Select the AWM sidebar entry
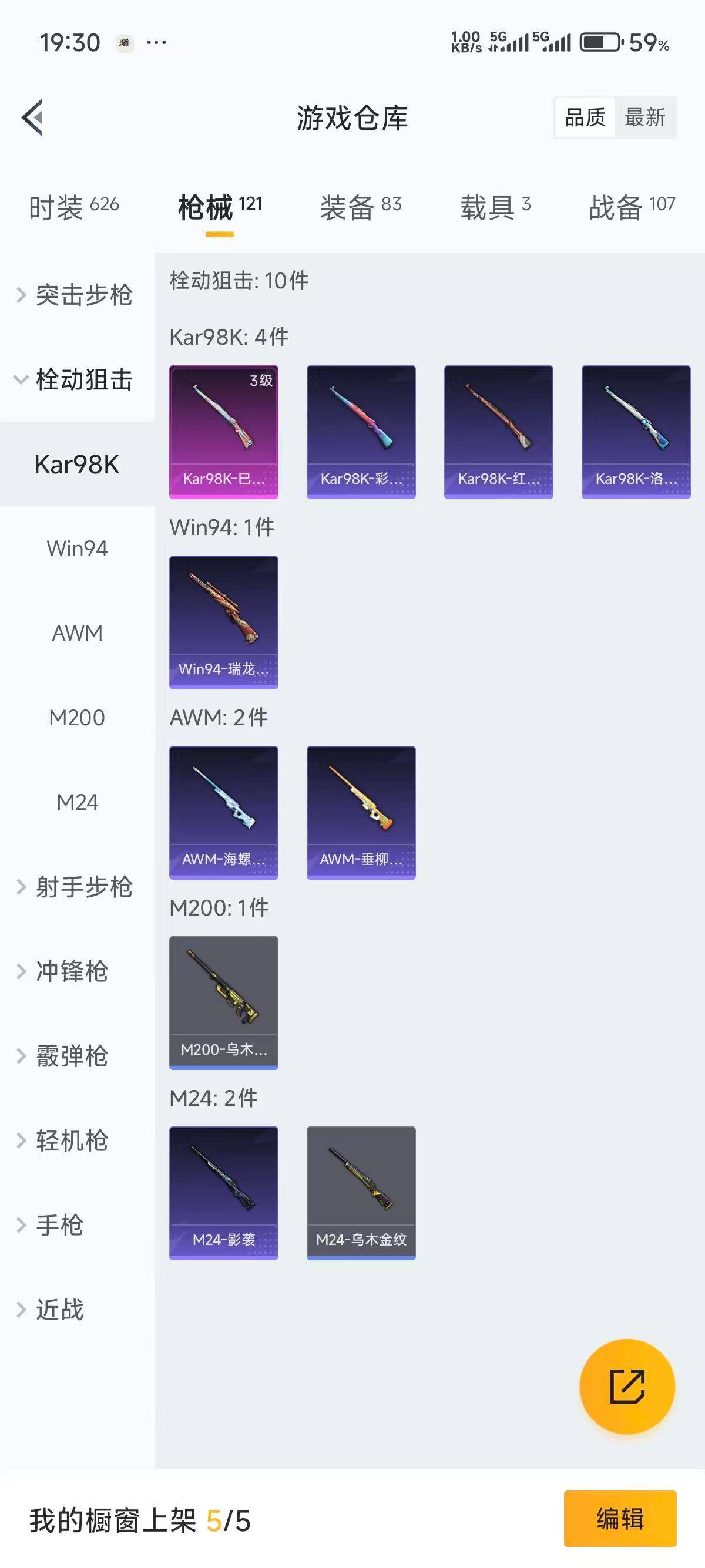Viewport: 705px width, 1568px height. pyautogui.click(x=76, y=632)
